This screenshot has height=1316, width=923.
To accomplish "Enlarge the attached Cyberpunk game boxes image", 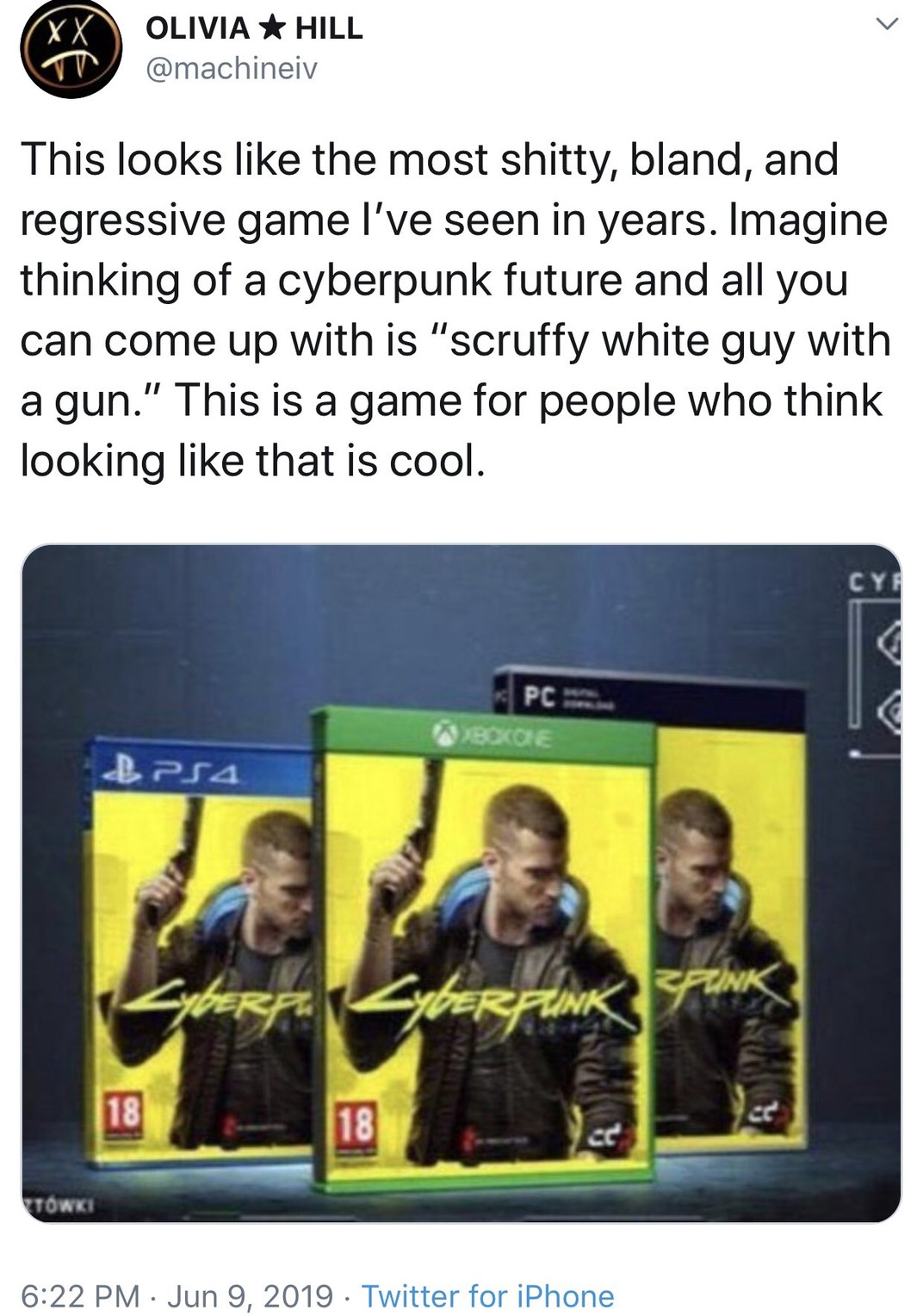I will coord(461,883).
